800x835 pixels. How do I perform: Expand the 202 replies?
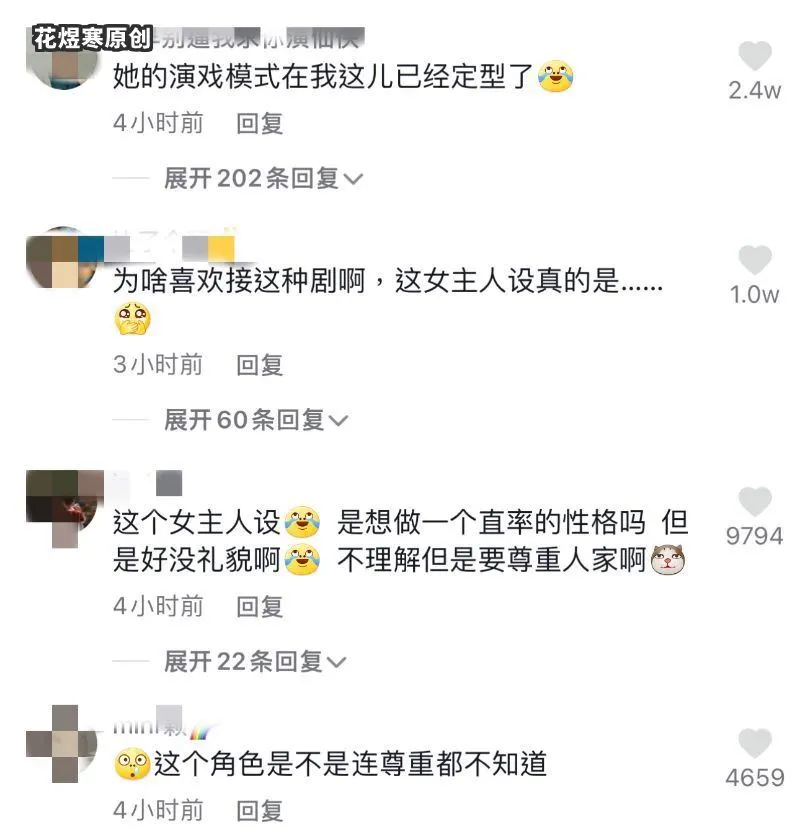[x=264, y=179]
